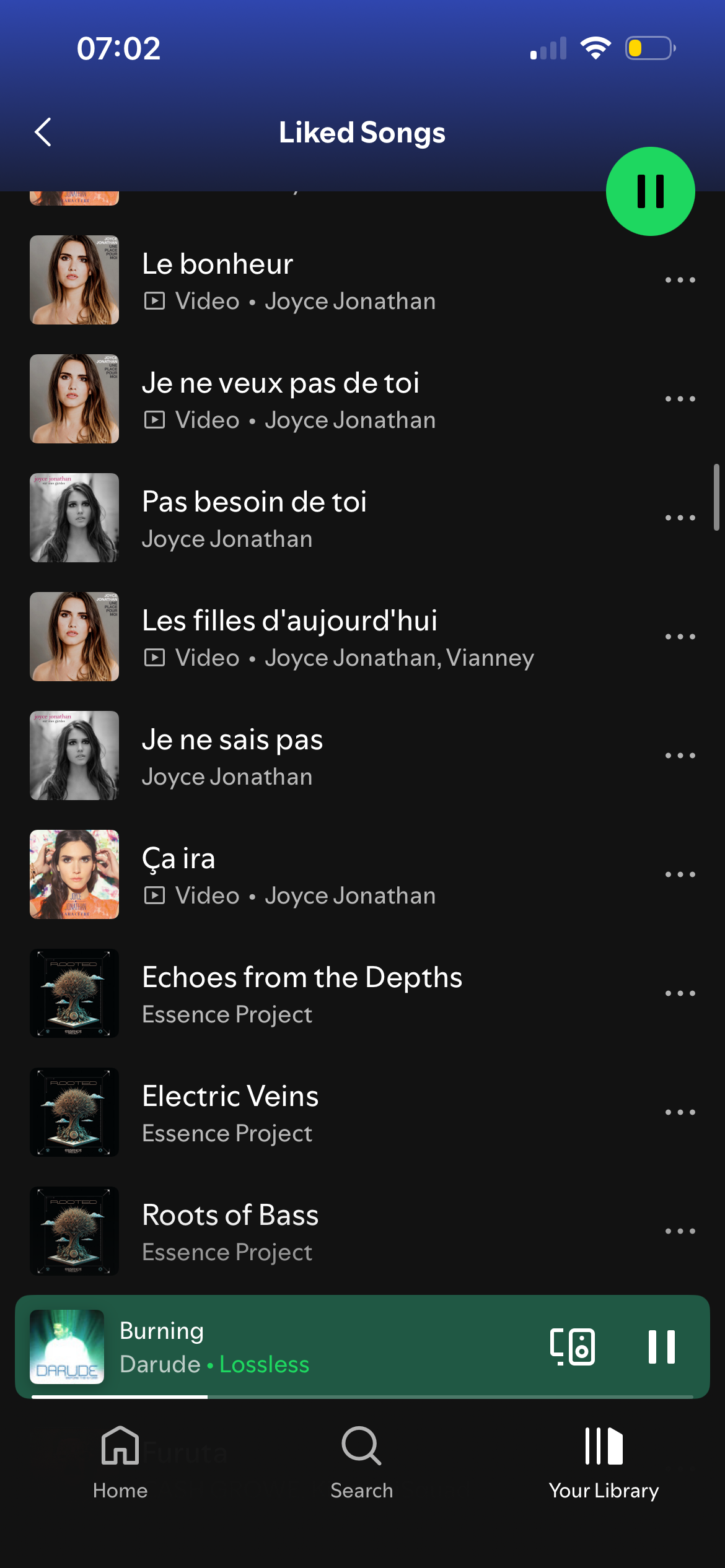The image size is (725, 1568).
Task: Pause playback with the green button
Action: 650,191
